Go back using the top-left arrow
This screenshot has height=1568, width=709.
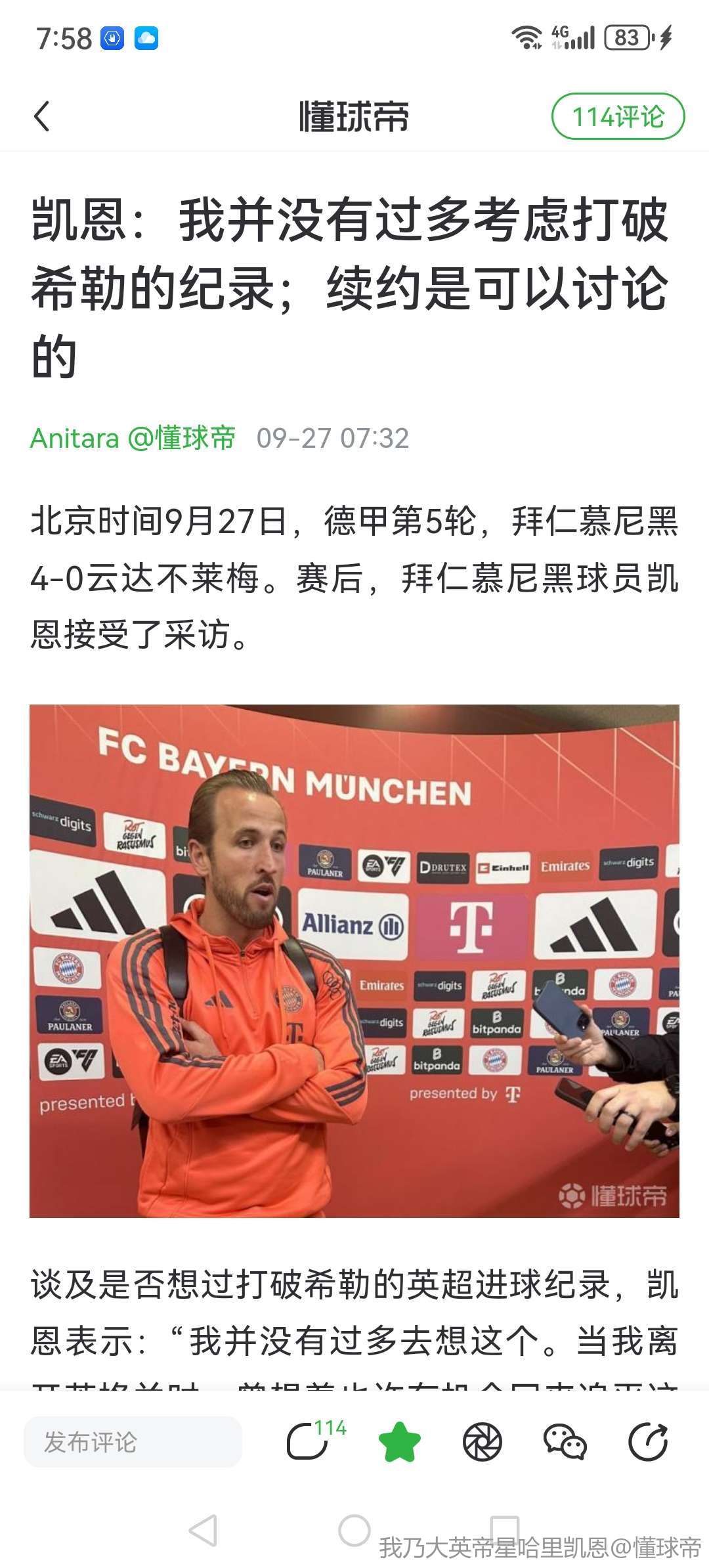[x=42, y=117]
